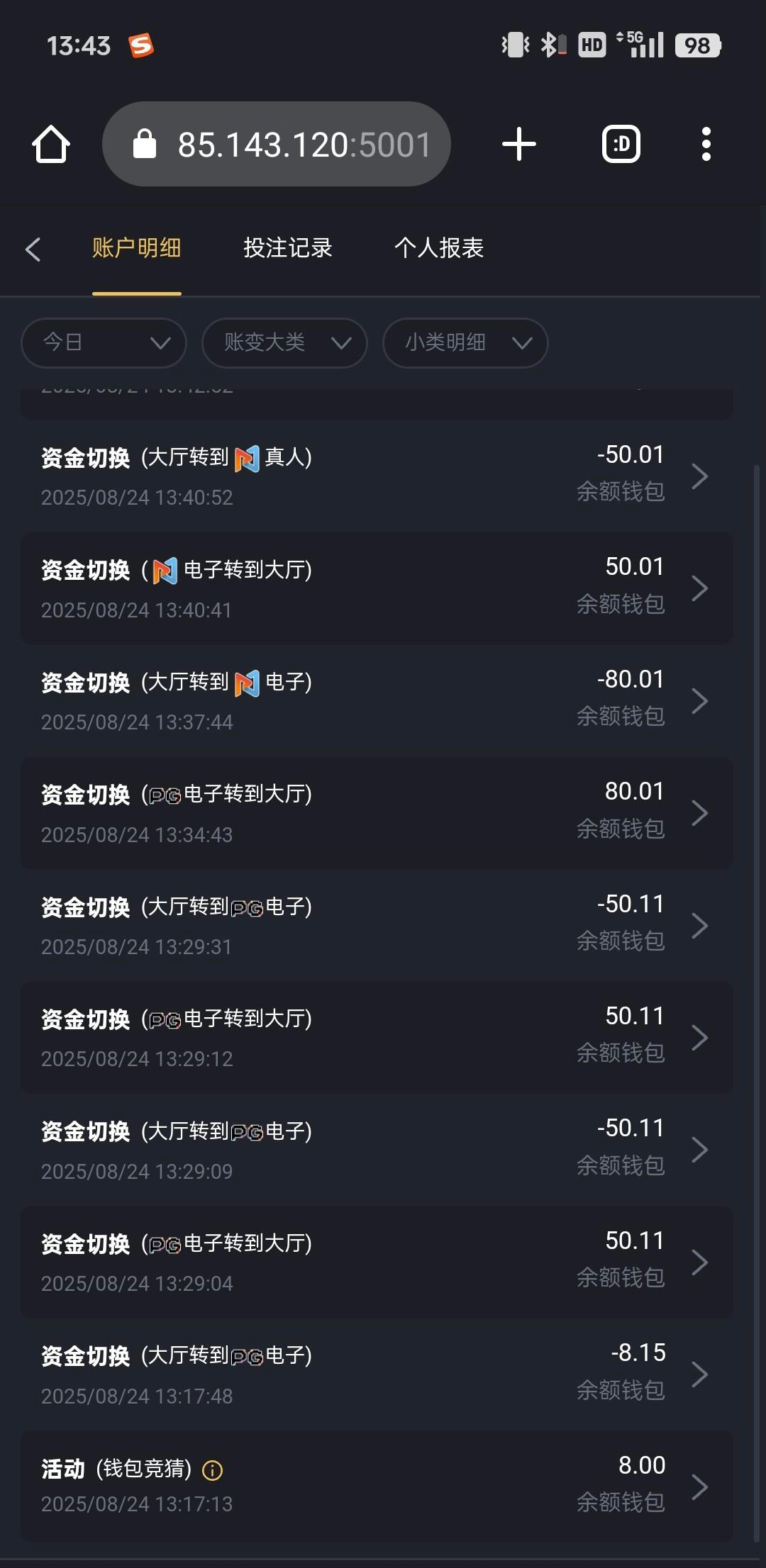Open the browser overflow menu
The height and width of the screenshot is (1568, 766).
(x=705, y=145)
